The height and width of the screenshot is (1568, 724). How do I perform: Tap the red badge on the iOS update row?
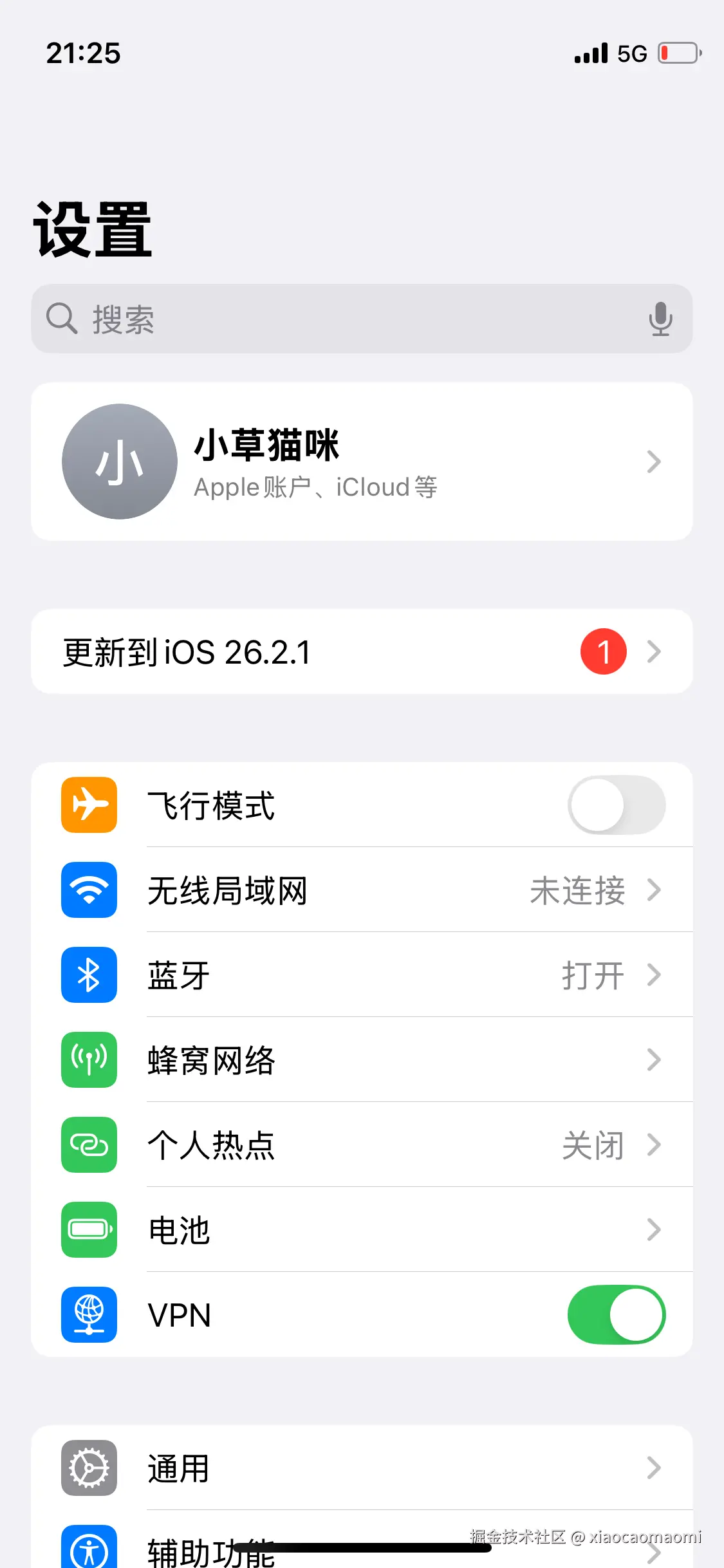click(x=603, y=651)
